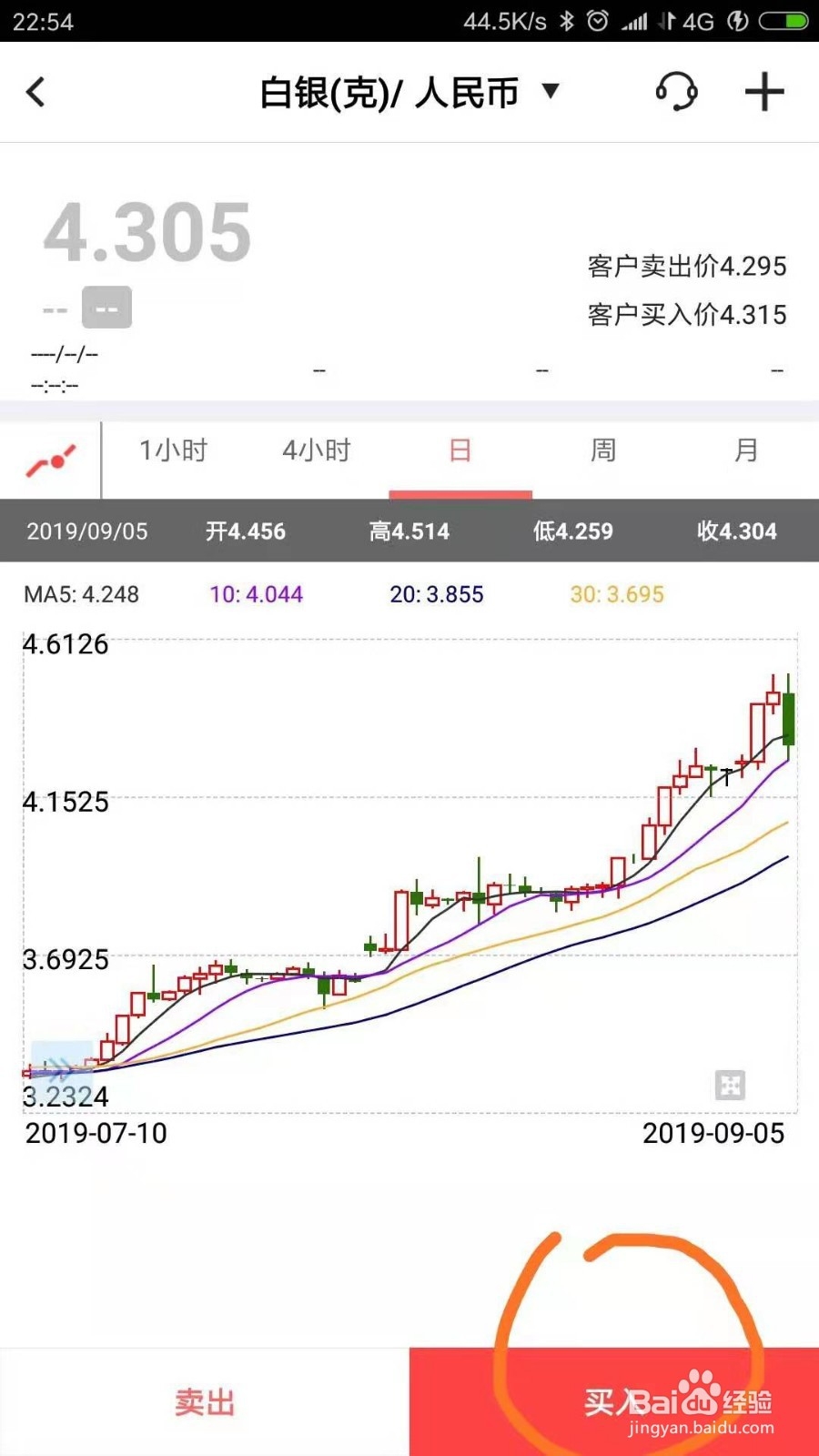The height and width of the screenshot is (1456, 819).
Task: Select the trend-line chart style icon
Action: 52,458
